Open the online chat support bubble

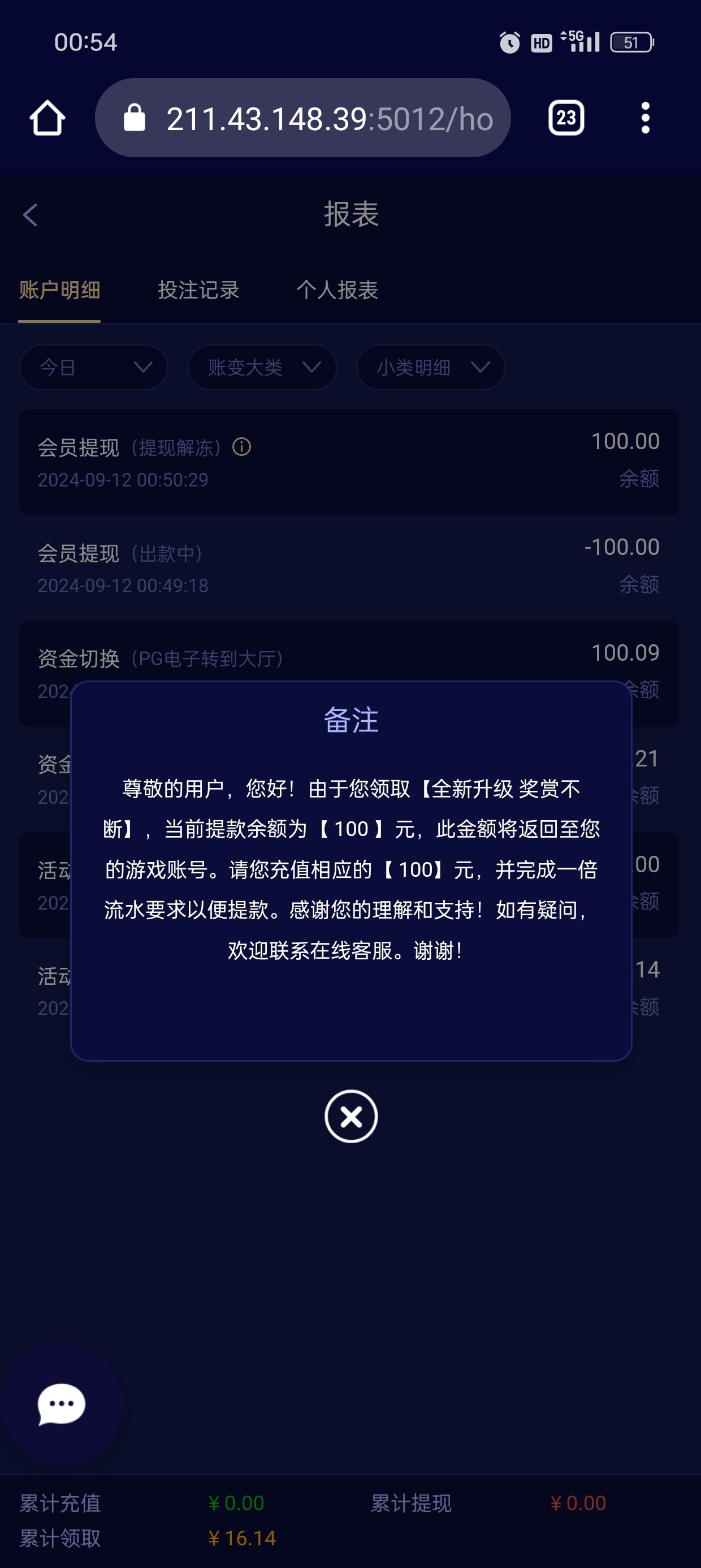click(x=62, y=1403)
